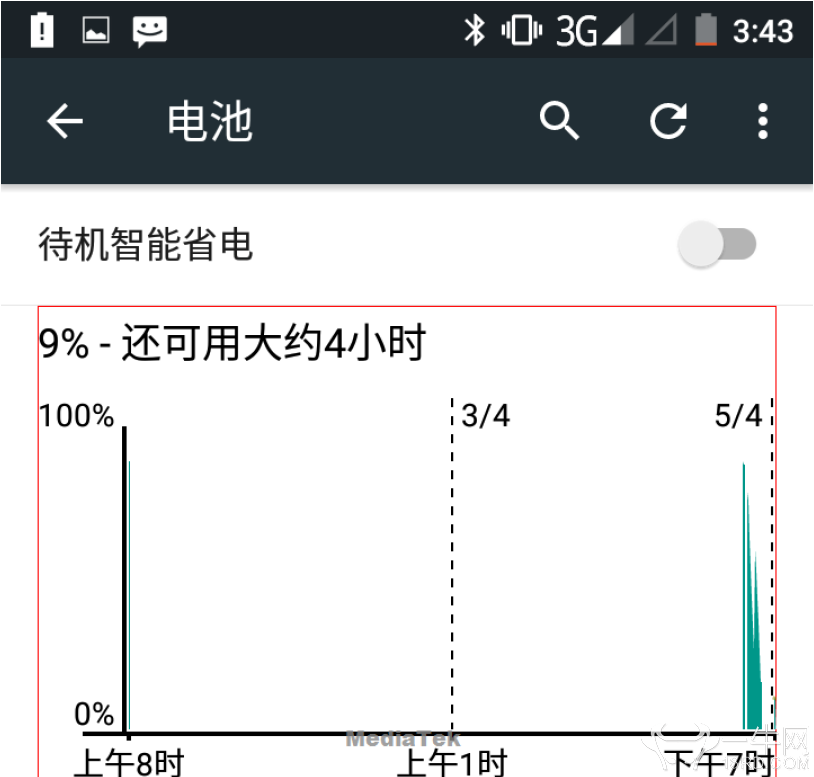The width and height of the screenshot is (814, 777).
Task: Refresh the battery usage data
Action: 668,122
